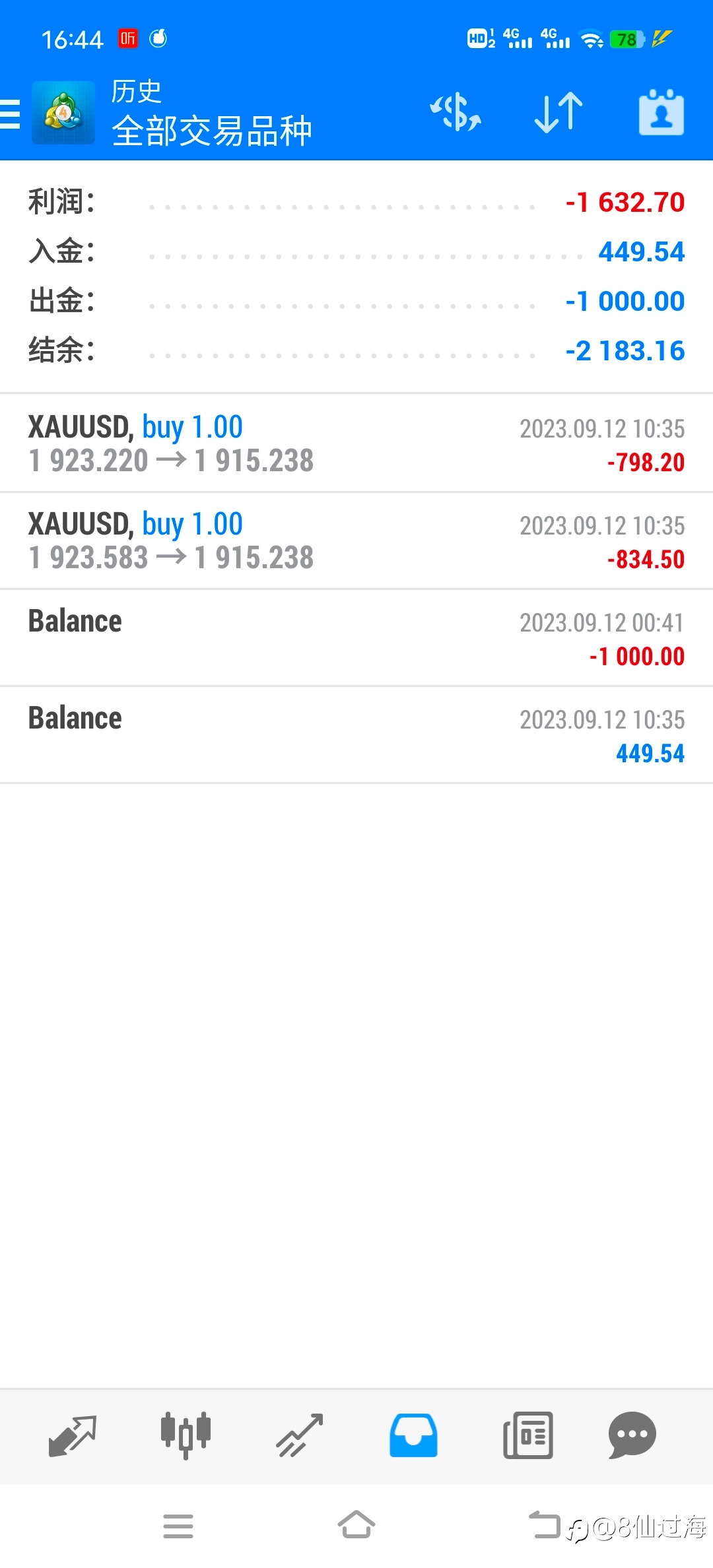This screenshot has height=1568, width=713.
Task: Switch to the News tab
Action: coord(527,1435)
